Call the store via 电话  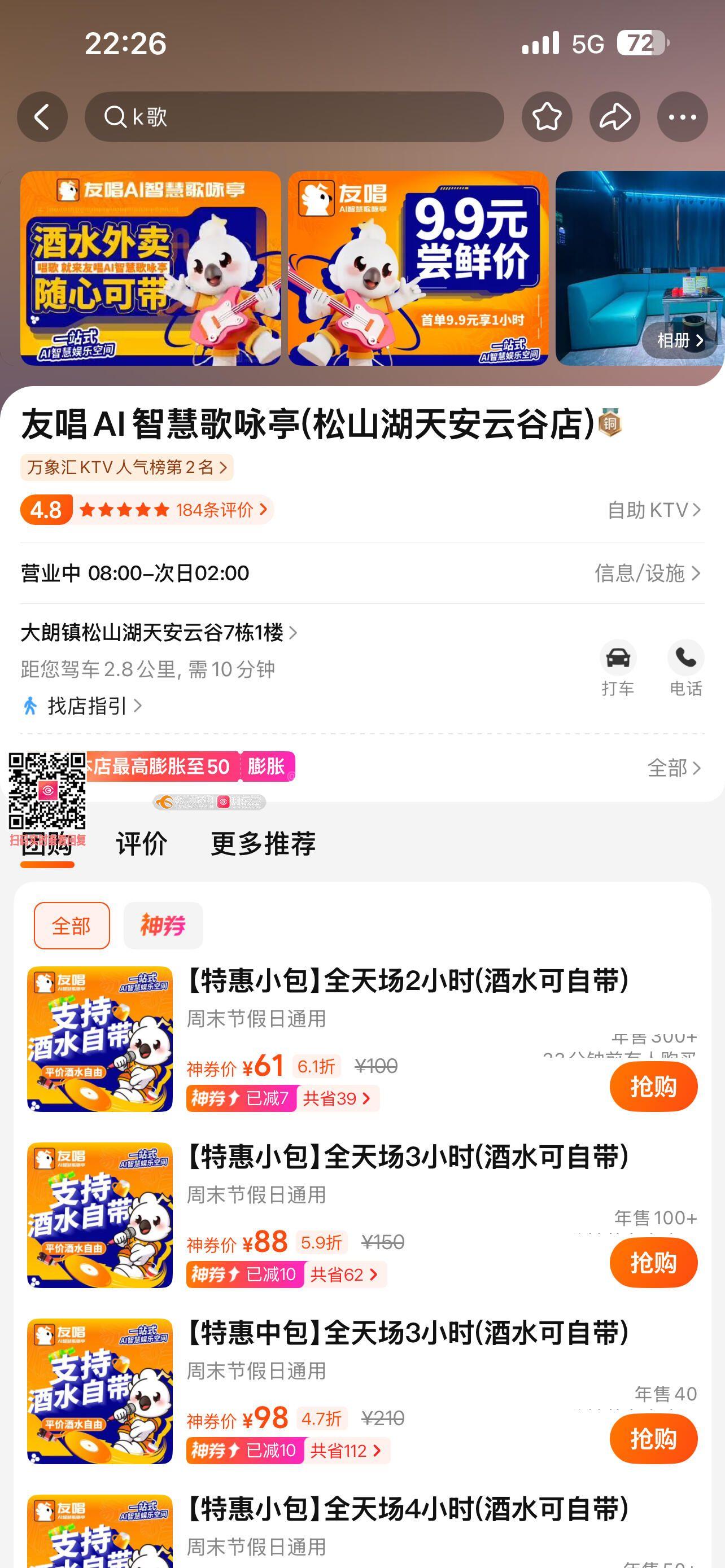[x=685, y=668]
